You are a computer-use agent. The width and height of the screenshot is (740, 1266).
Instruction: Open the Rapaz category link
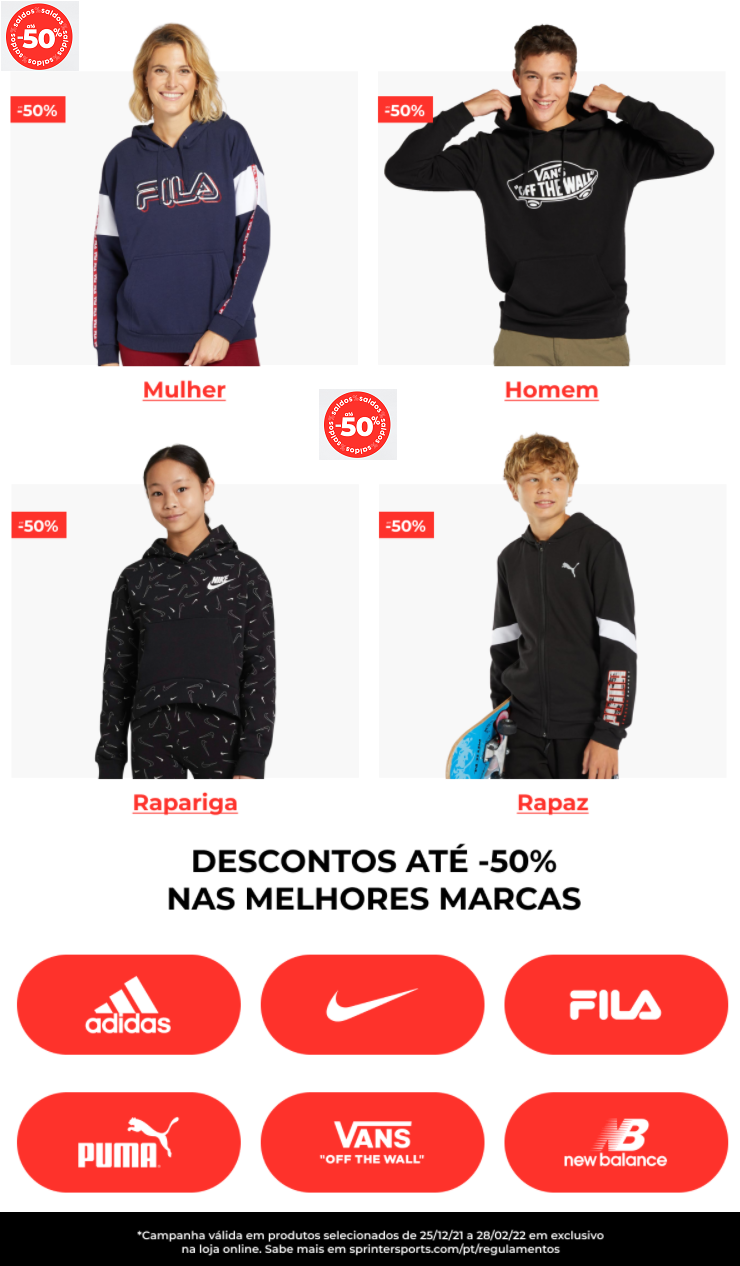point(552,803)
